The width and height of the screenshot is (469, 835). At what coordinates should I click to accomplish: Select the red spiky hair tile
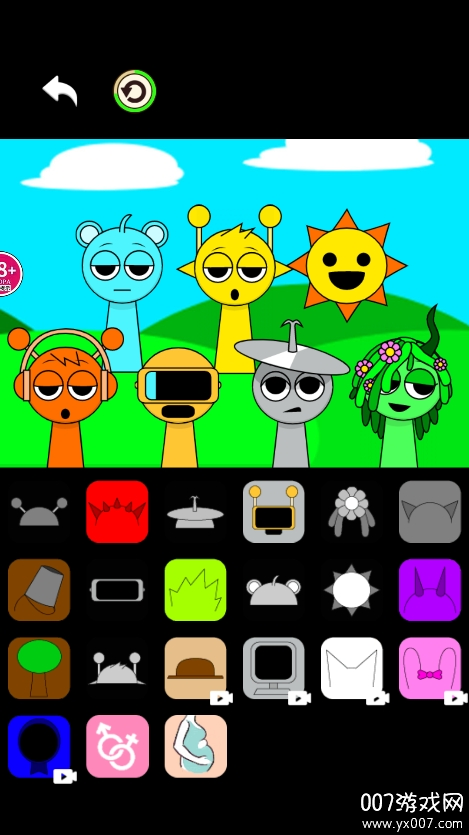[117, 512]
